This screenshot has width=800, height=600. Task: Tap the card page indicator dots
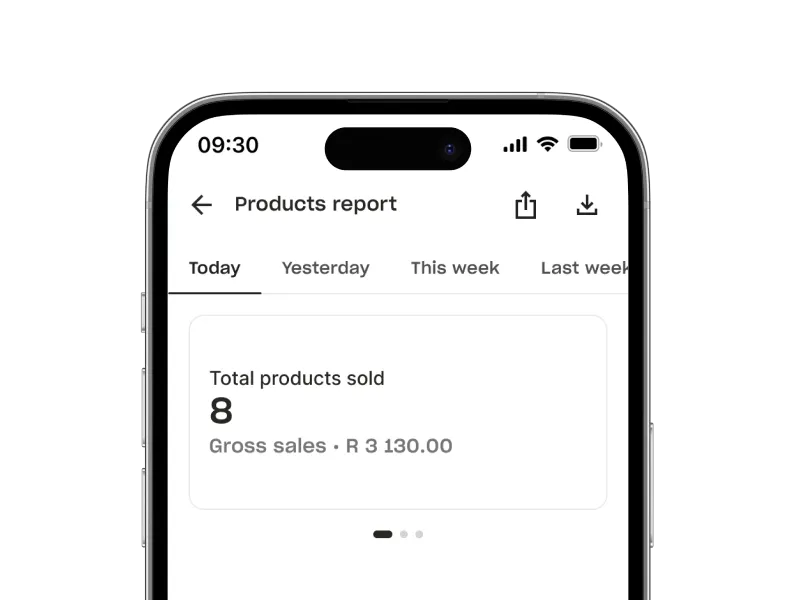[398, 534]
